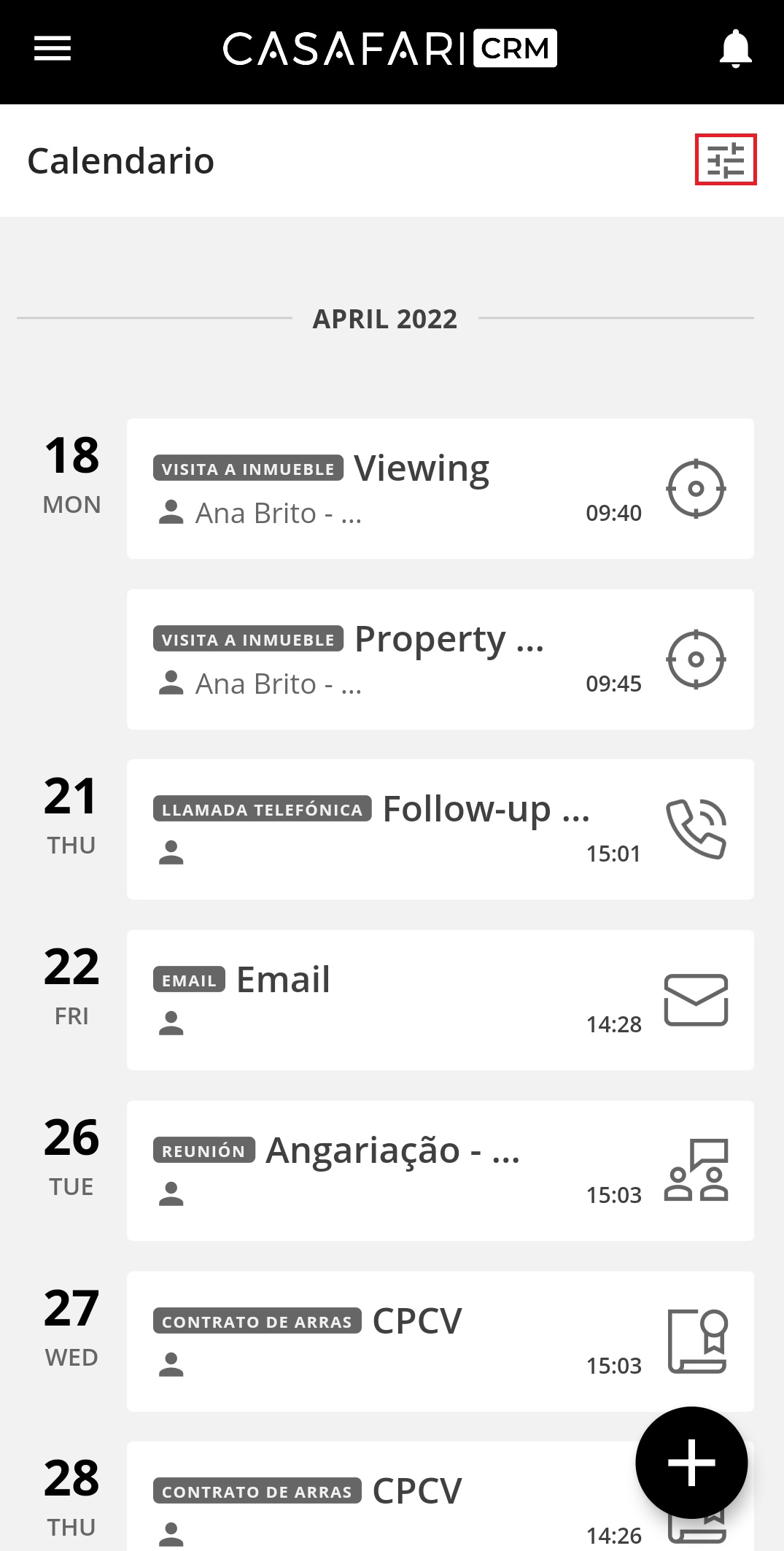Screen dimensions: 784x1551
Task: Open the notifications bell
Action: [x=735, y=49]
